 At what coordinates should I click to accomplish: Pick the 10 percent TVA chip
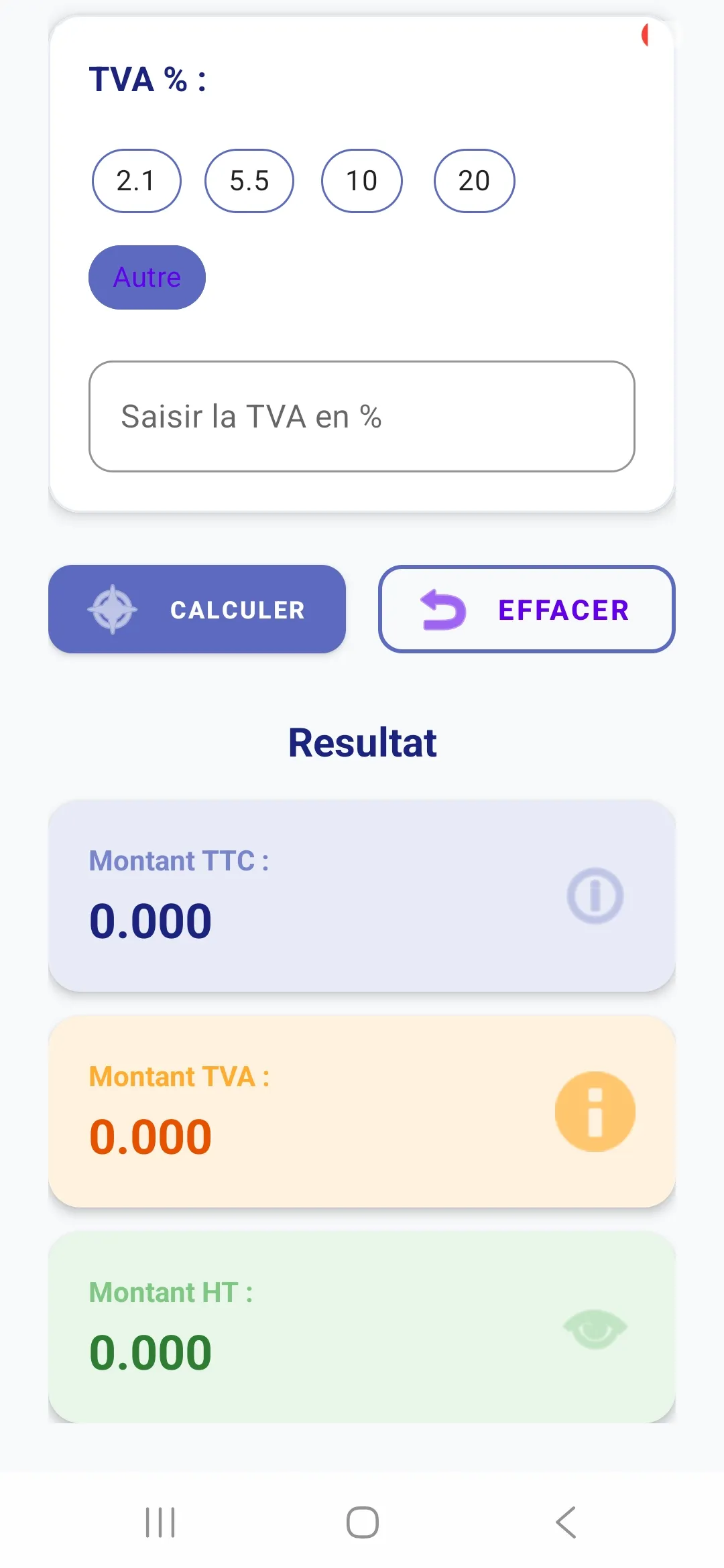coord(362,181)
